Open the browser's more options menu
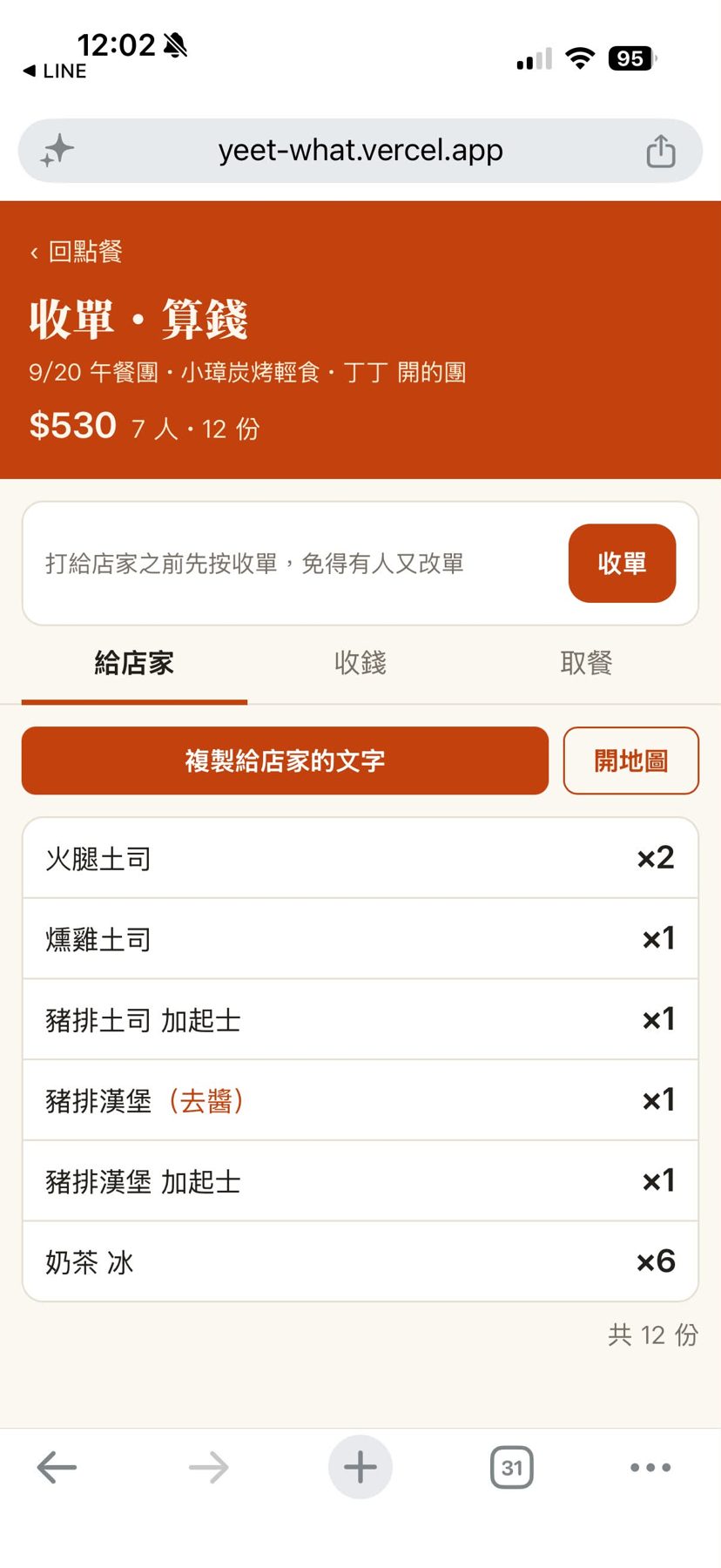Viewport: 721px width, 1568px height. point(650,1468)
